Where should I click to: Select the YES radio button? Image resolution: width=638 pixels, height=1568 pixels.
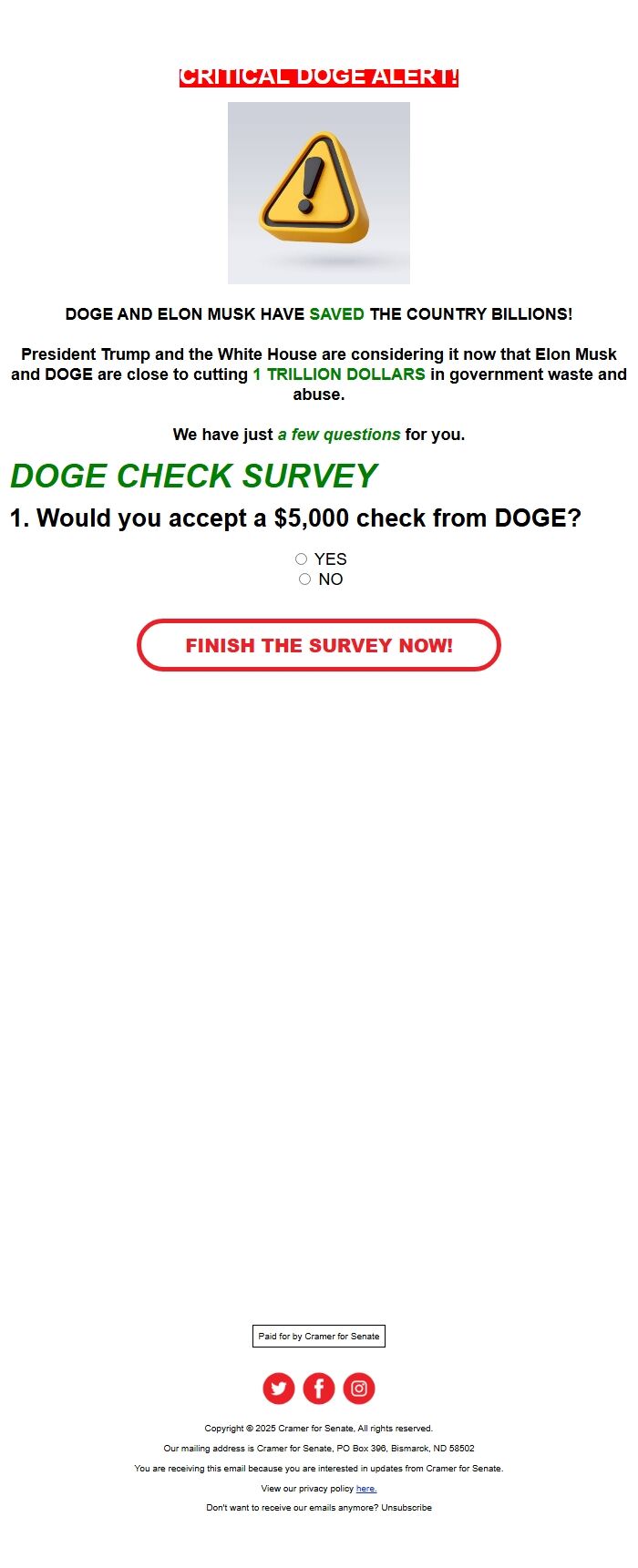pos(302,559)
